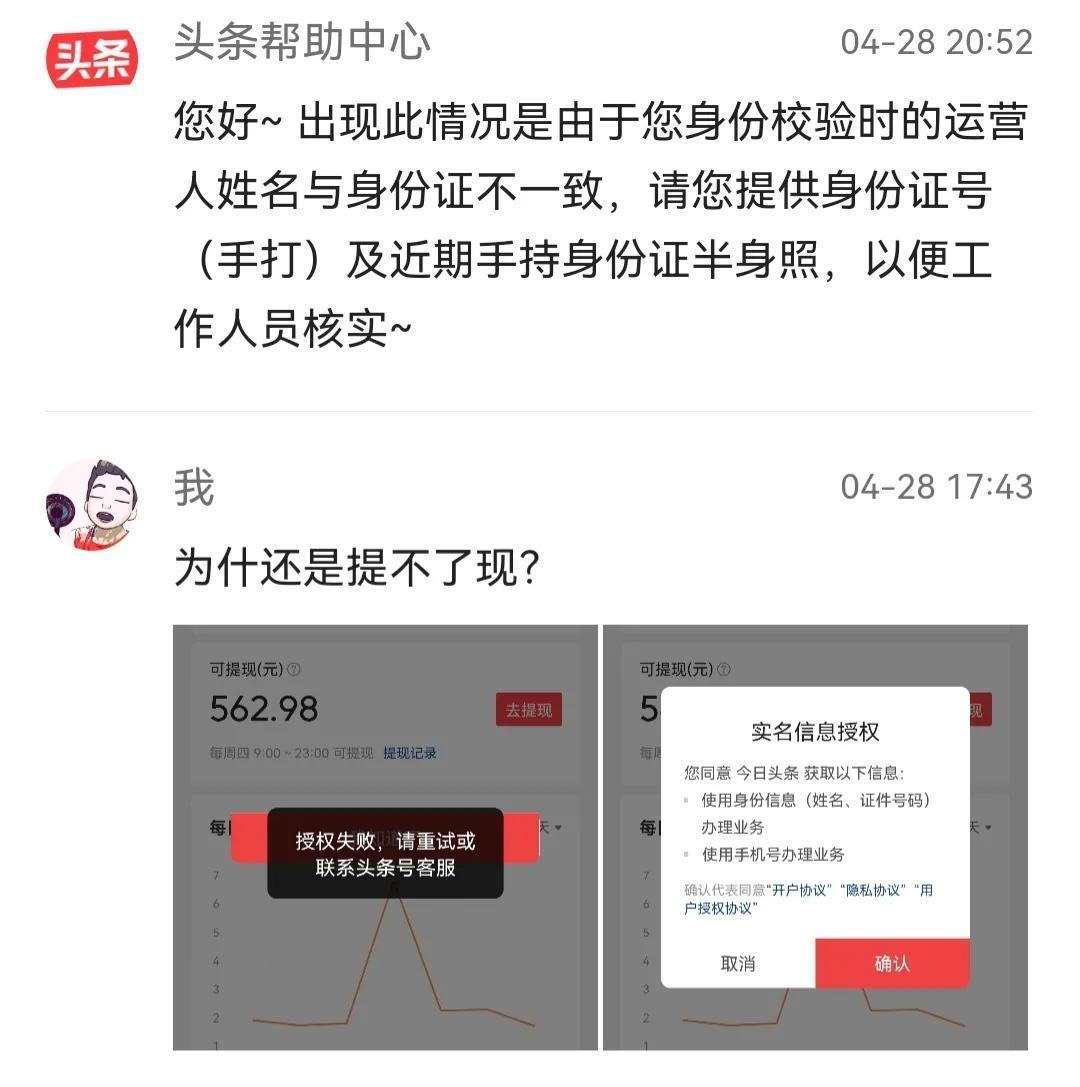This screenshot has height=1087, width=1080.
Task: Tap my own profile avatar
Action: click(91, 505)
